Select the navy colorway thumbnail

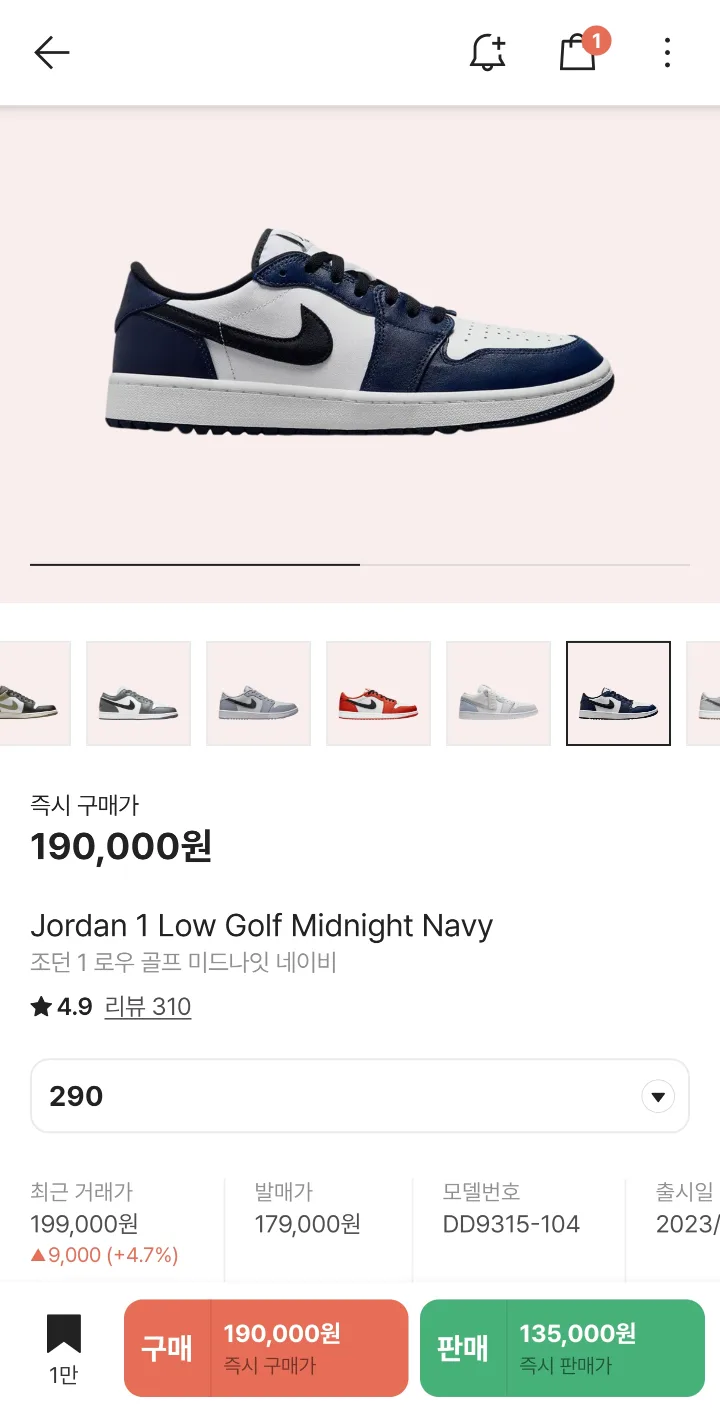click(x=618, y=693)
